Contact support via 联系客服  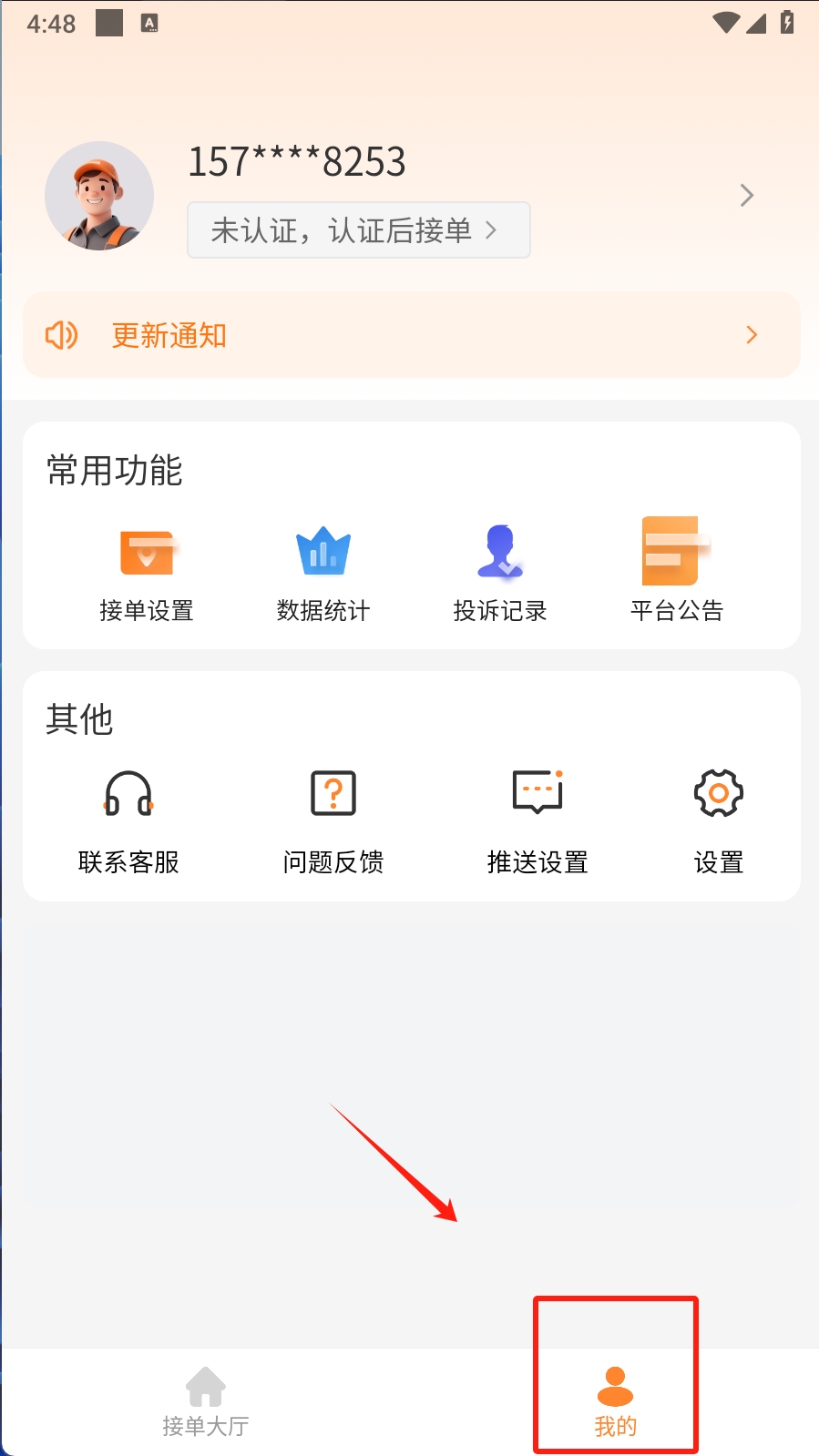128,820
